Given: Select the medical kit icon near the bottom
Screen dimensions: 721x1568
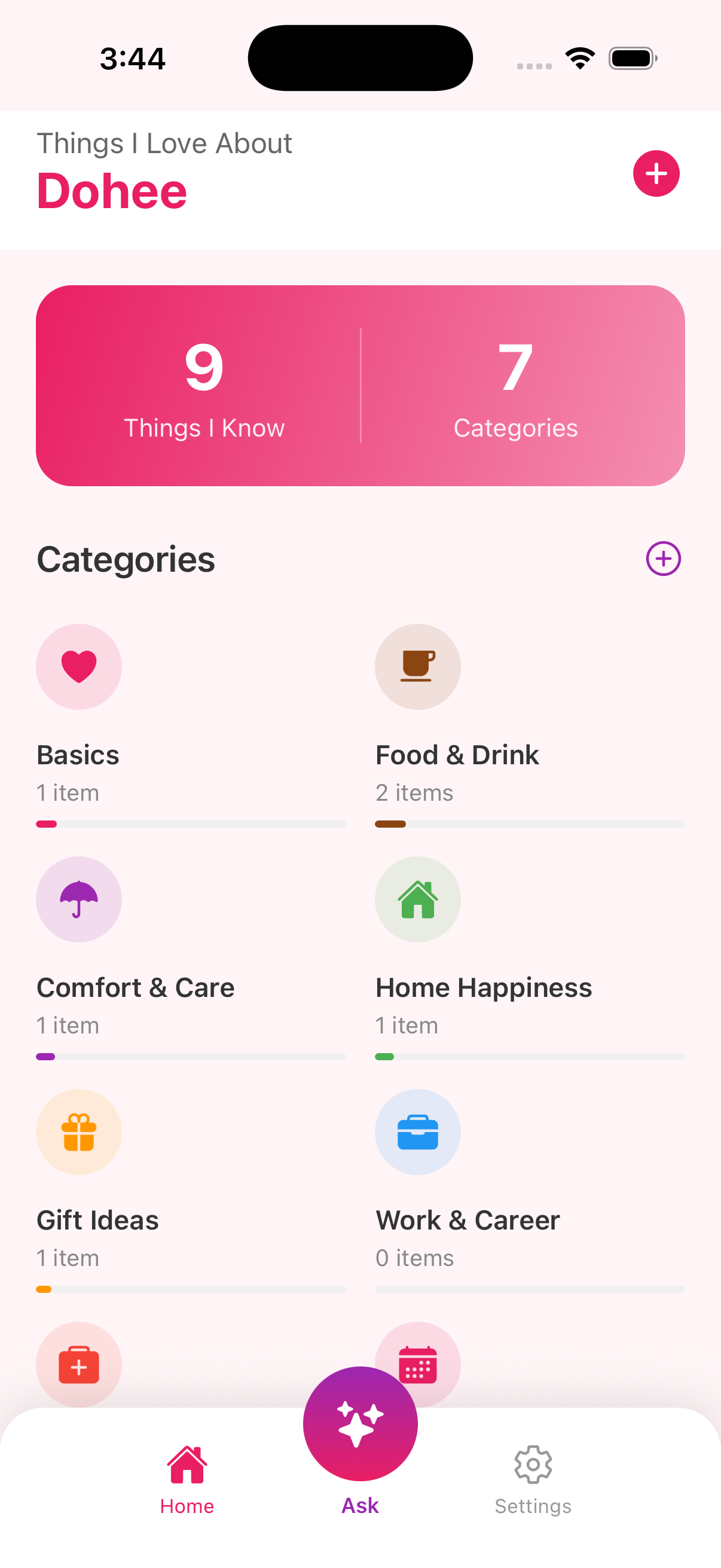Looking at the screenshot, I should (78, 1365).
